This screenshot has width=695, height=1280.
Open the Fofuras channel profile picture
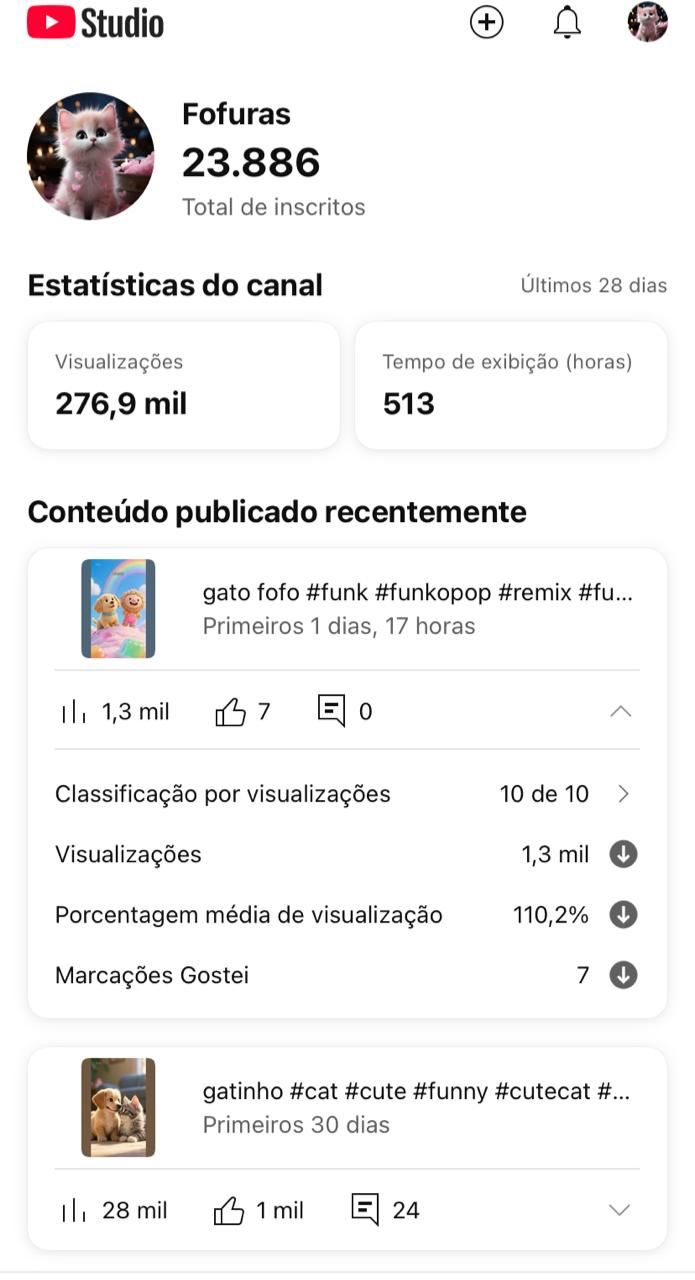(x=91, y=156)
